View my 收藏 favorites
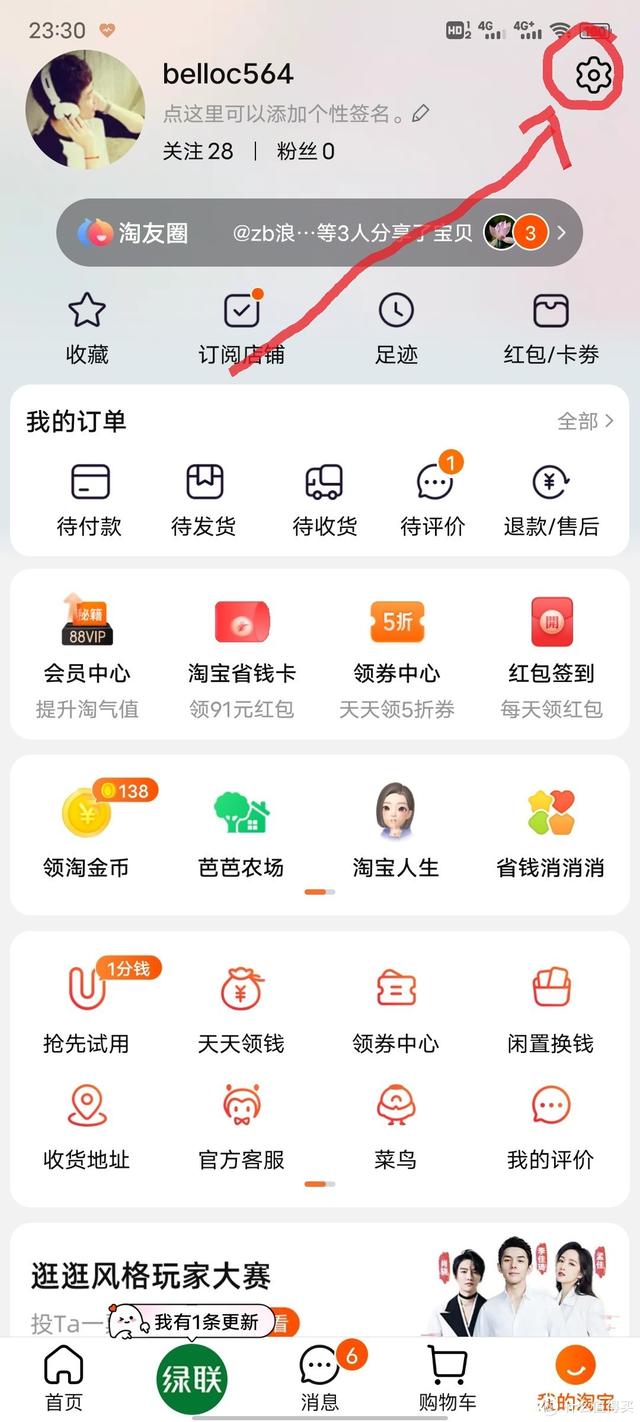This screenshot has height=1422, width=640. point(87,328)
